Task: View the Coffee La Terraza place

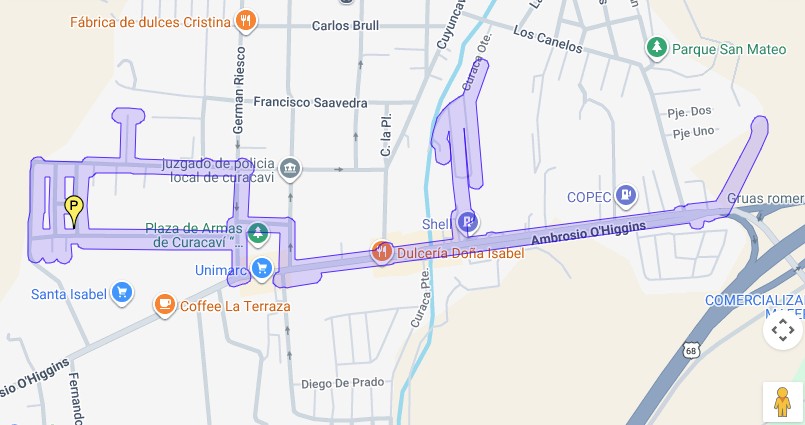Action: 164,305
